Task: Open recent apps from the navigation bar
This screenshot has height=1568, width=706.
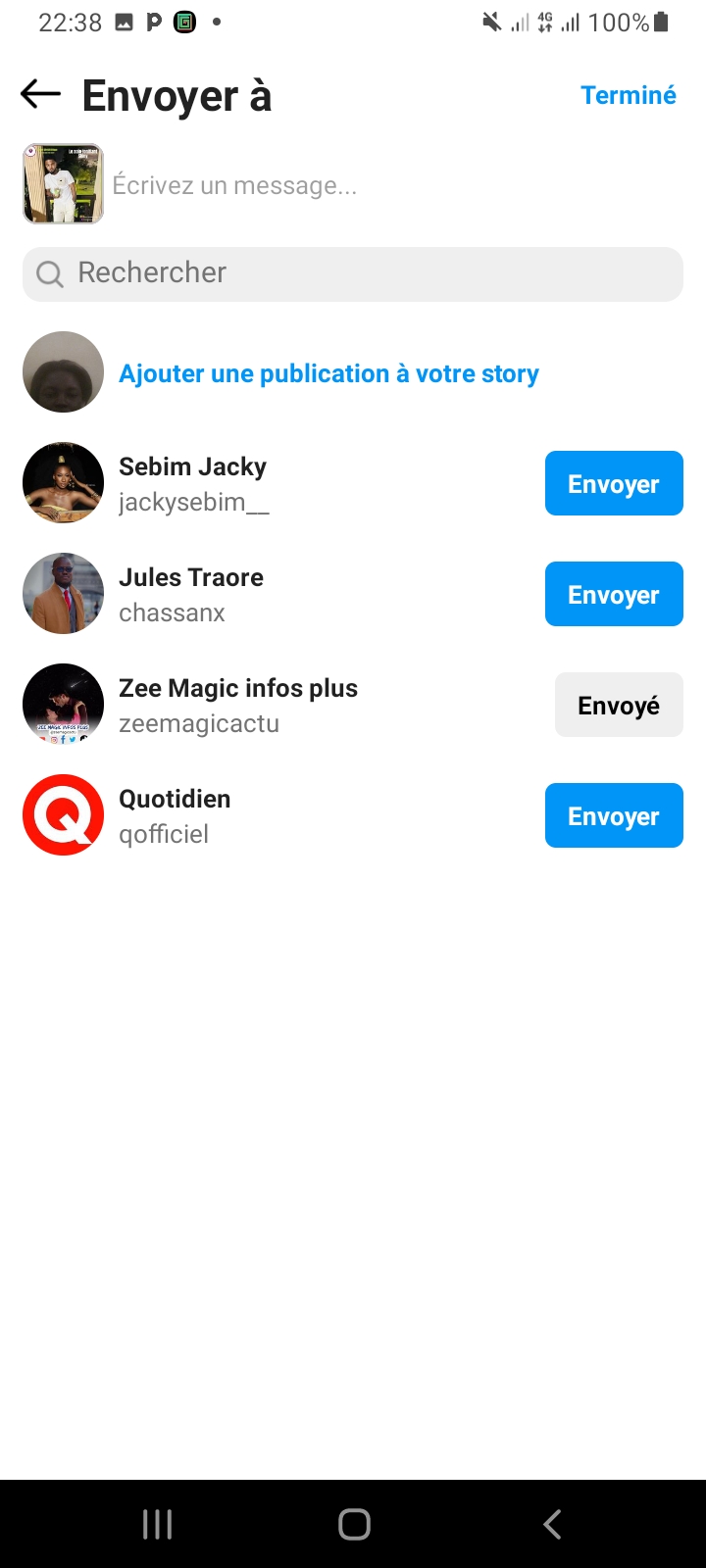Action: (x=157, y=1524)
